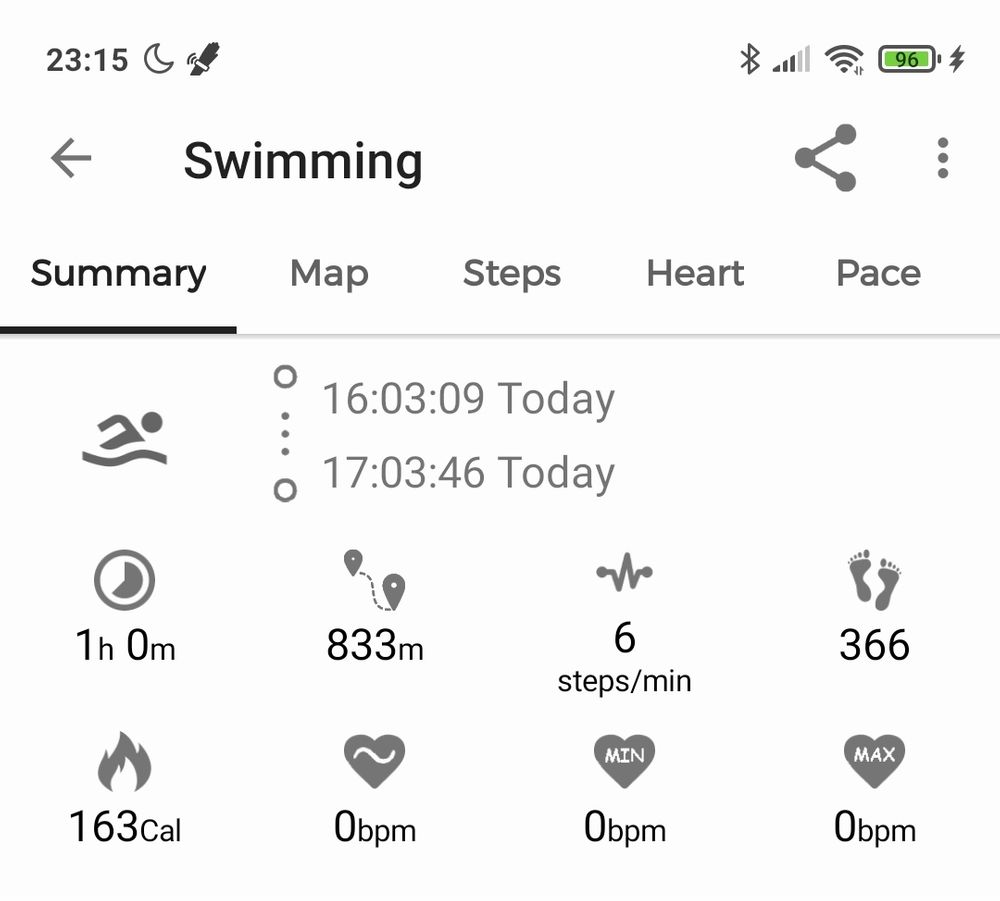The height and width of the screenshot is (901, 1000).
Task: Share this swimming activity
Action: point(826,157)
